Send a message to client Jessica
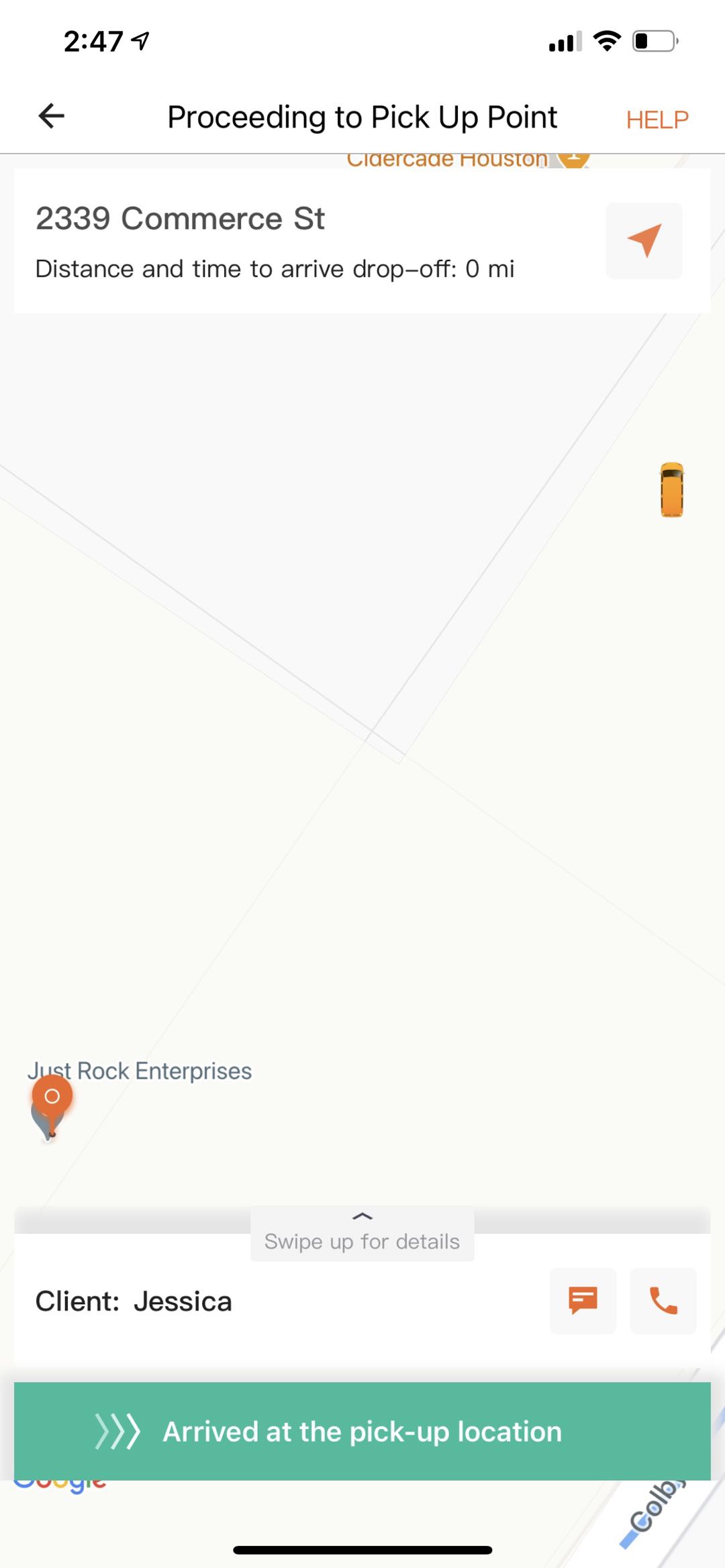This screenshot has height=1568, width=725. coord(583,1300)
